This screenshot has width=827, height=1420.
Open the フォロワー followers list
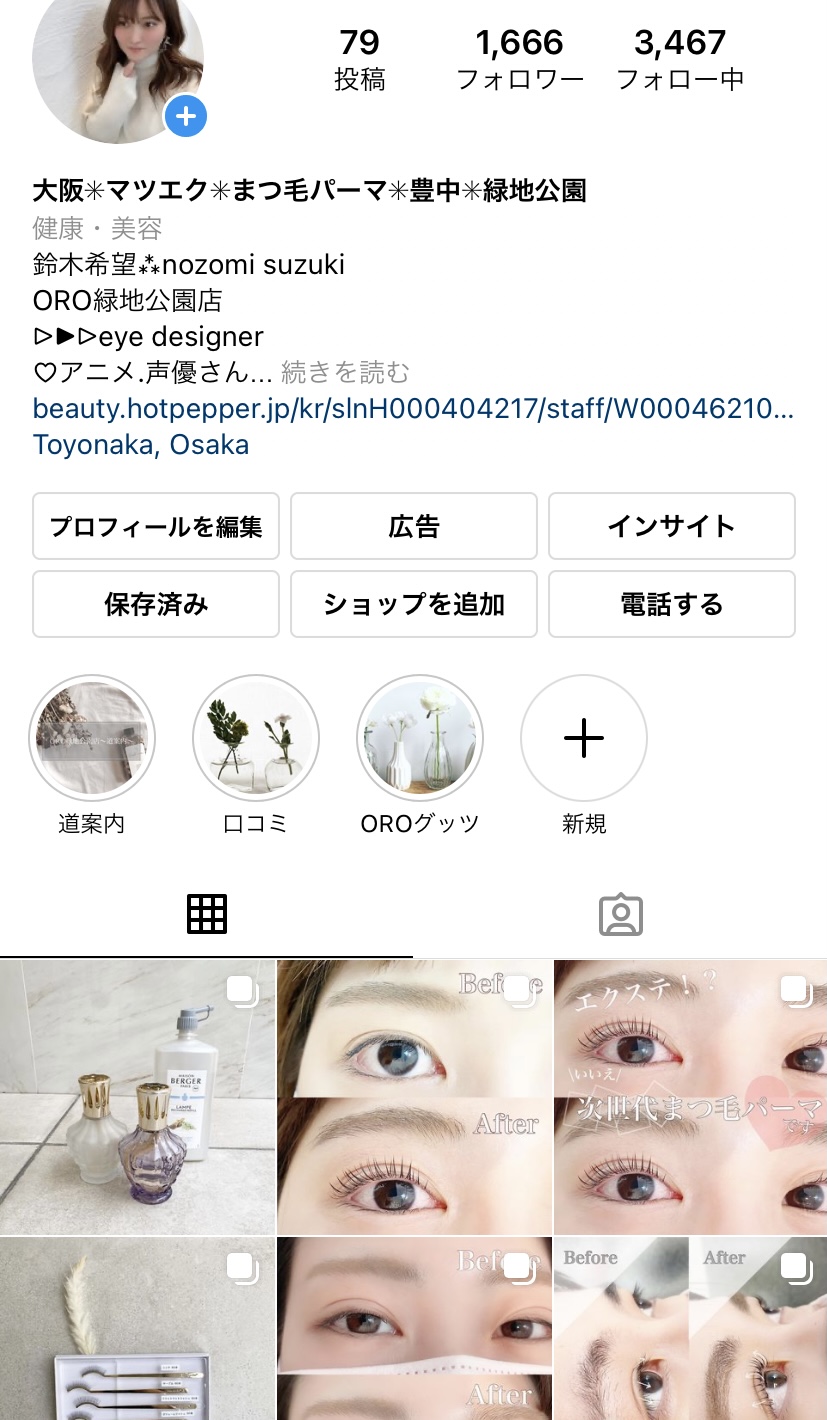(x=520, y=60)
